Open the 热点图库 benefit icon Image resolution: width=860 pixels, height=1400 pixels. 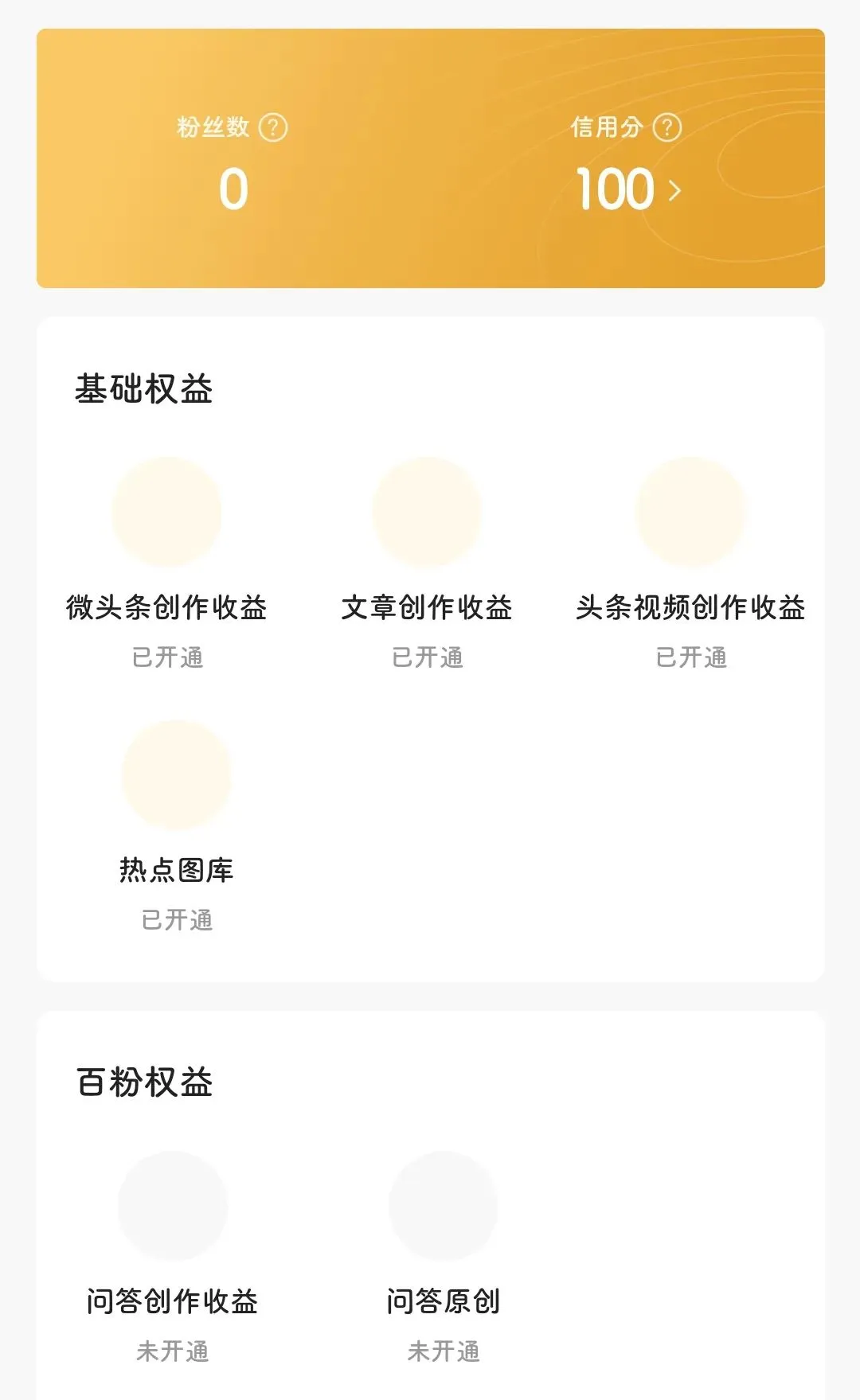point(174,774)
